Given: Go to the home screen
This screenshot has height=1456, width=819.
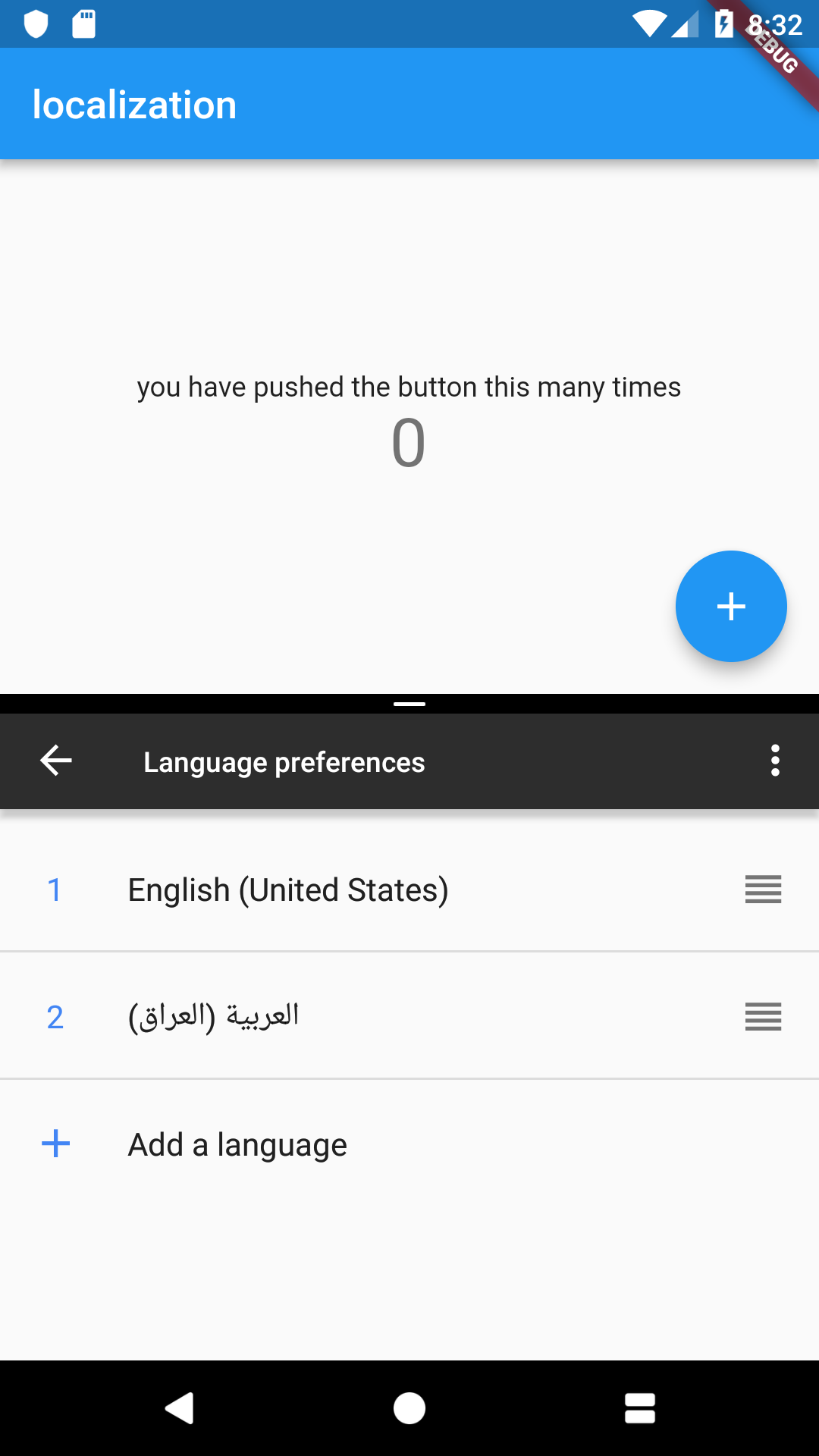Looking at the screenshot, I should coord(409,1408).
